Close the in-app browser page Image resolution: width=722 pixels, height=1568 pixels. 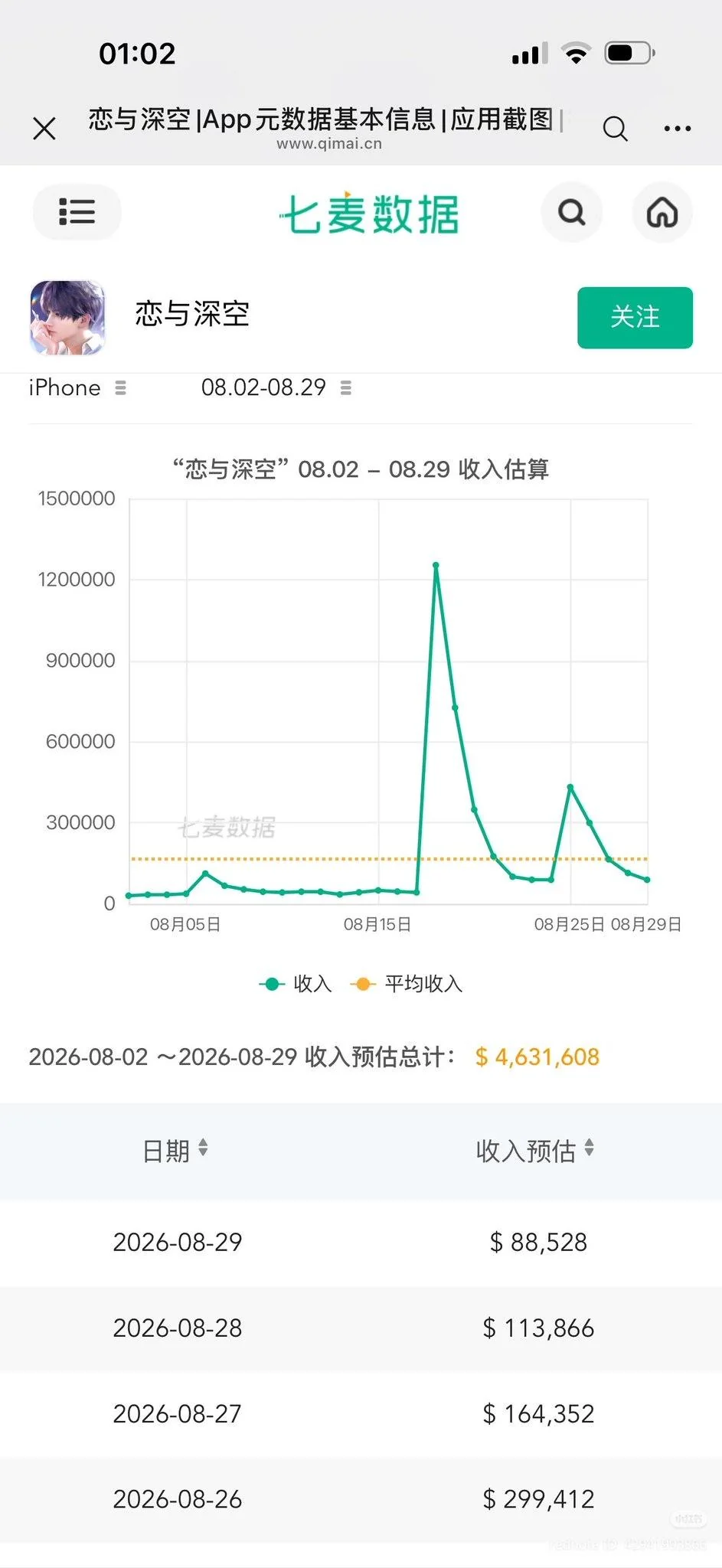[x=44, y=128]
